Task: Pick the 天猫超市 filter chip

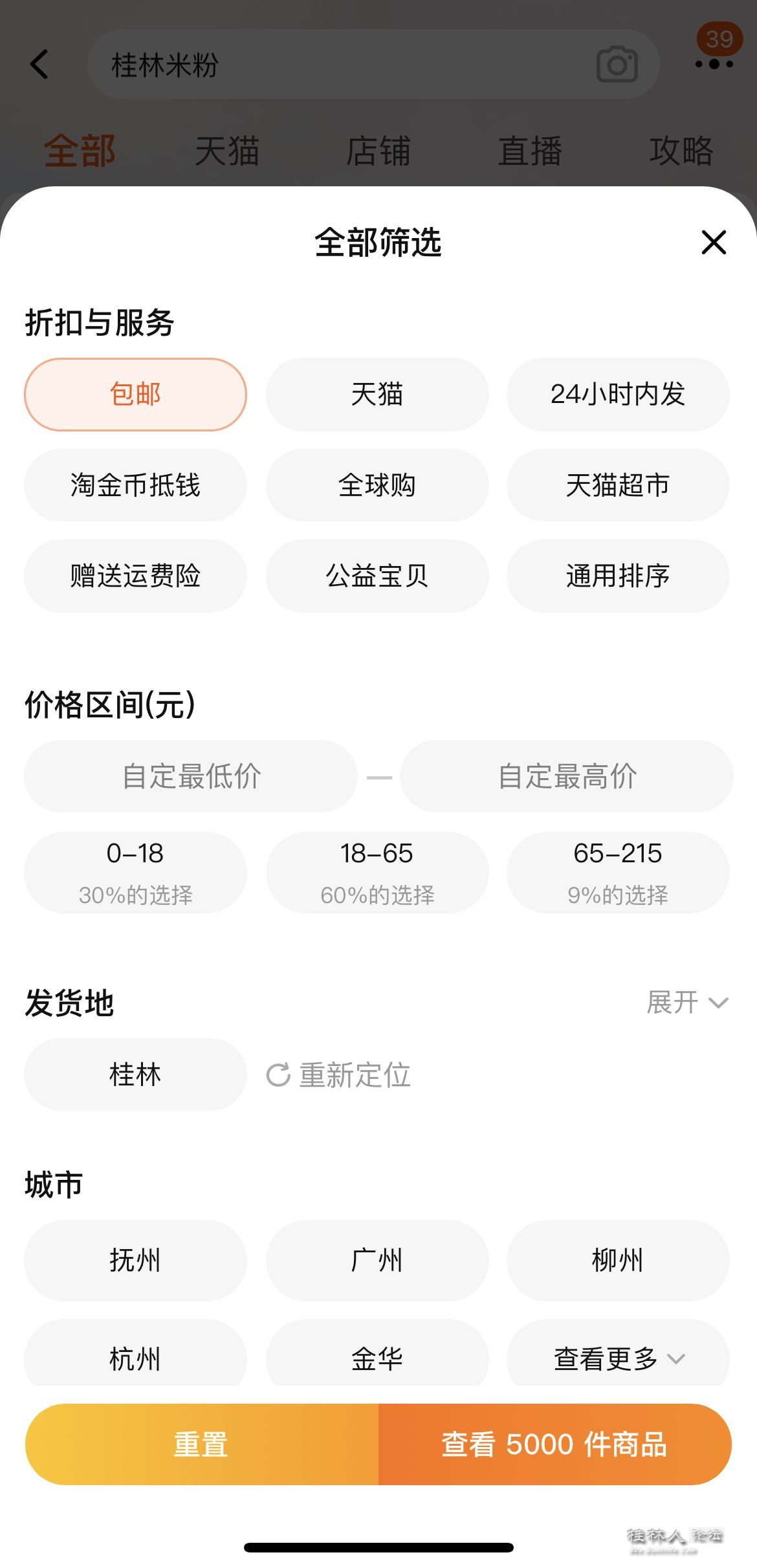Action: coord(618,485)
